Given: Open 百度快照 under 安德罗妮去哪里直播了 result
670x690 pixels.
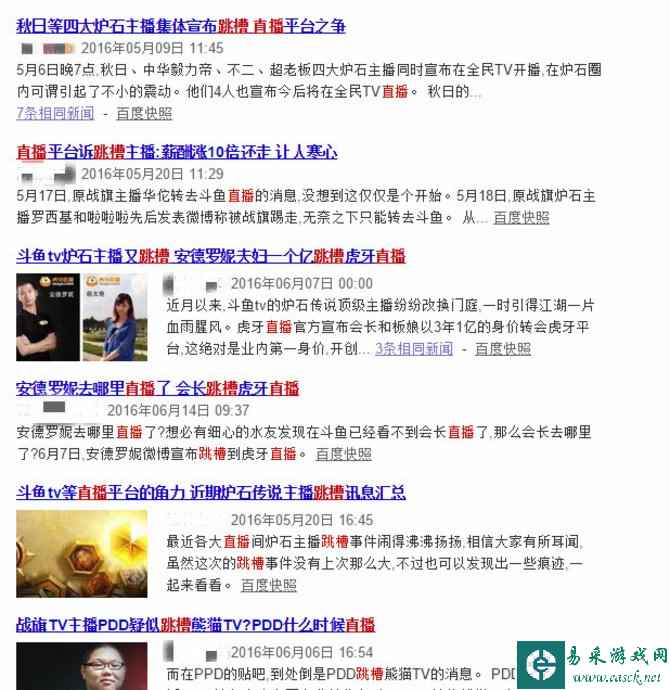Looking at the screenshot, I should point(343,453).
